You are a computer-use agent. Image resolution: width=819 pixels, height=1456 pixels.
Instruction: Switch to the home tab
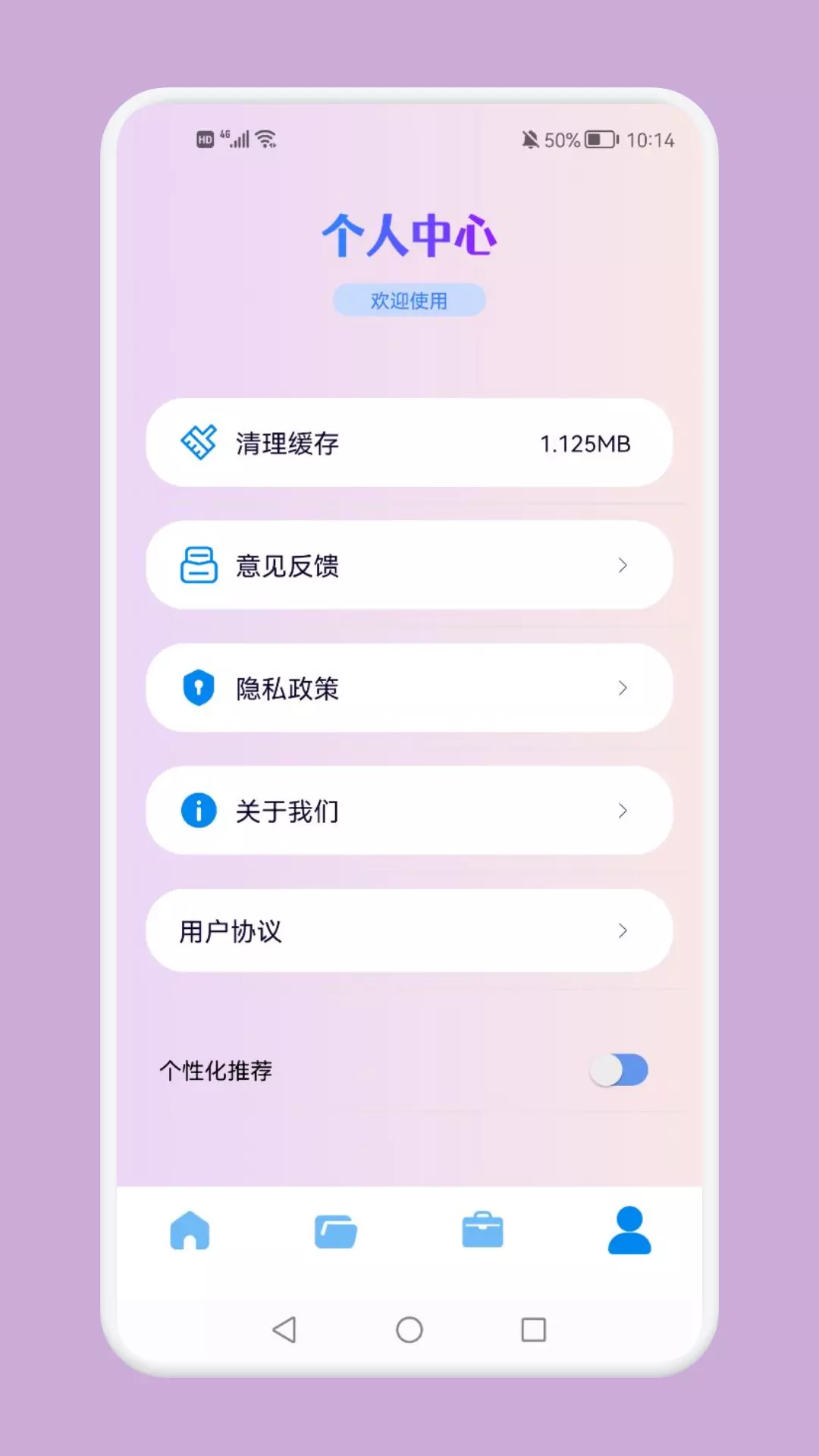tap(190, 1230)
